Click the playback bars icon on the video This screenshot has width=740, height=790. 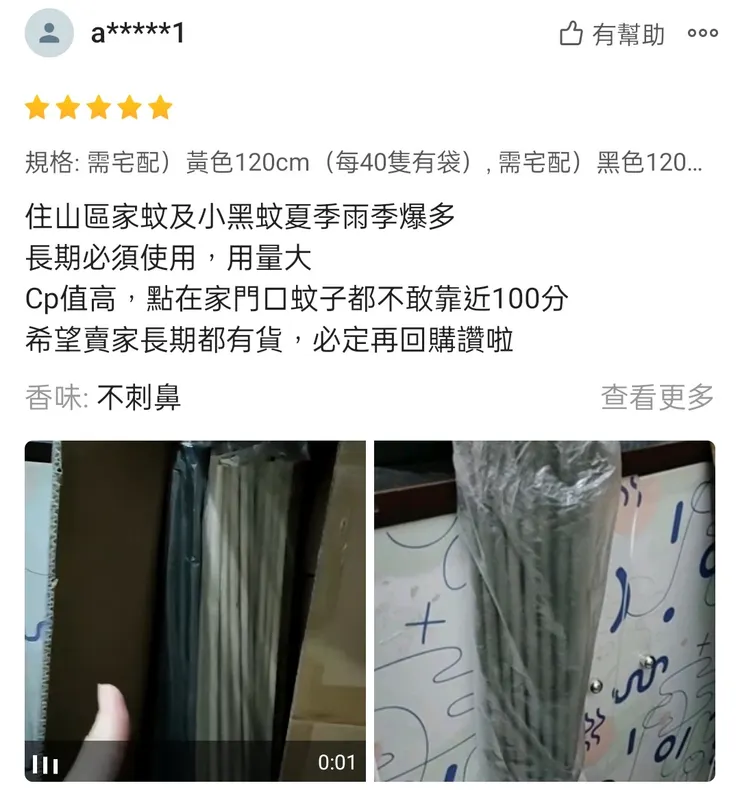[44, 763]
